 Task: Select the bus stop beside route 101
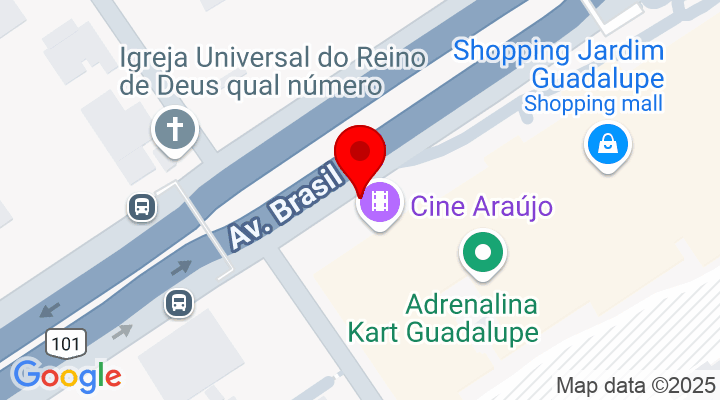[x=179, y=301]
